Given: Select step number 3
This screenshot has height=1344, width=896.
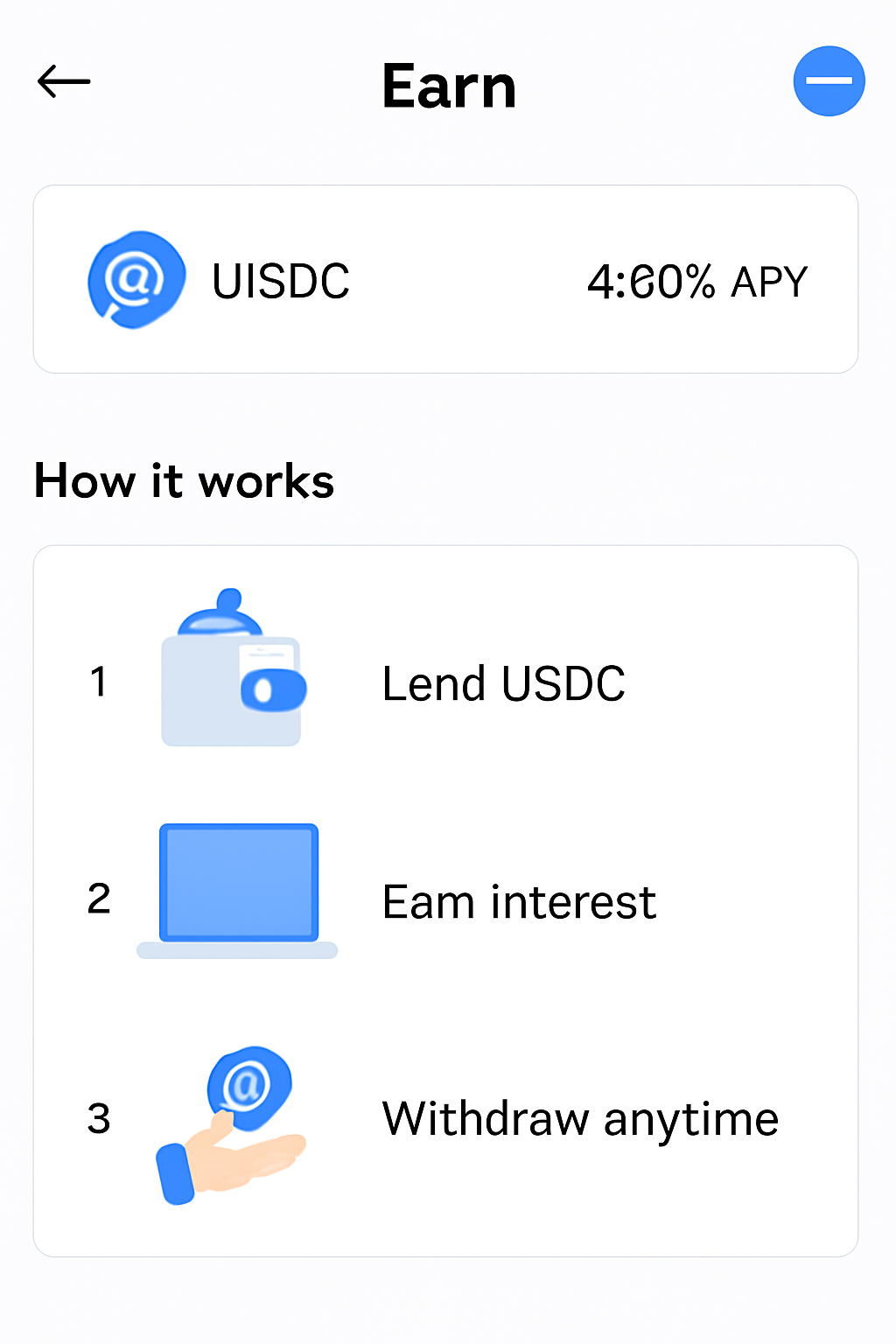Looking at the screenshot, I should click(x=99, y=1118).
